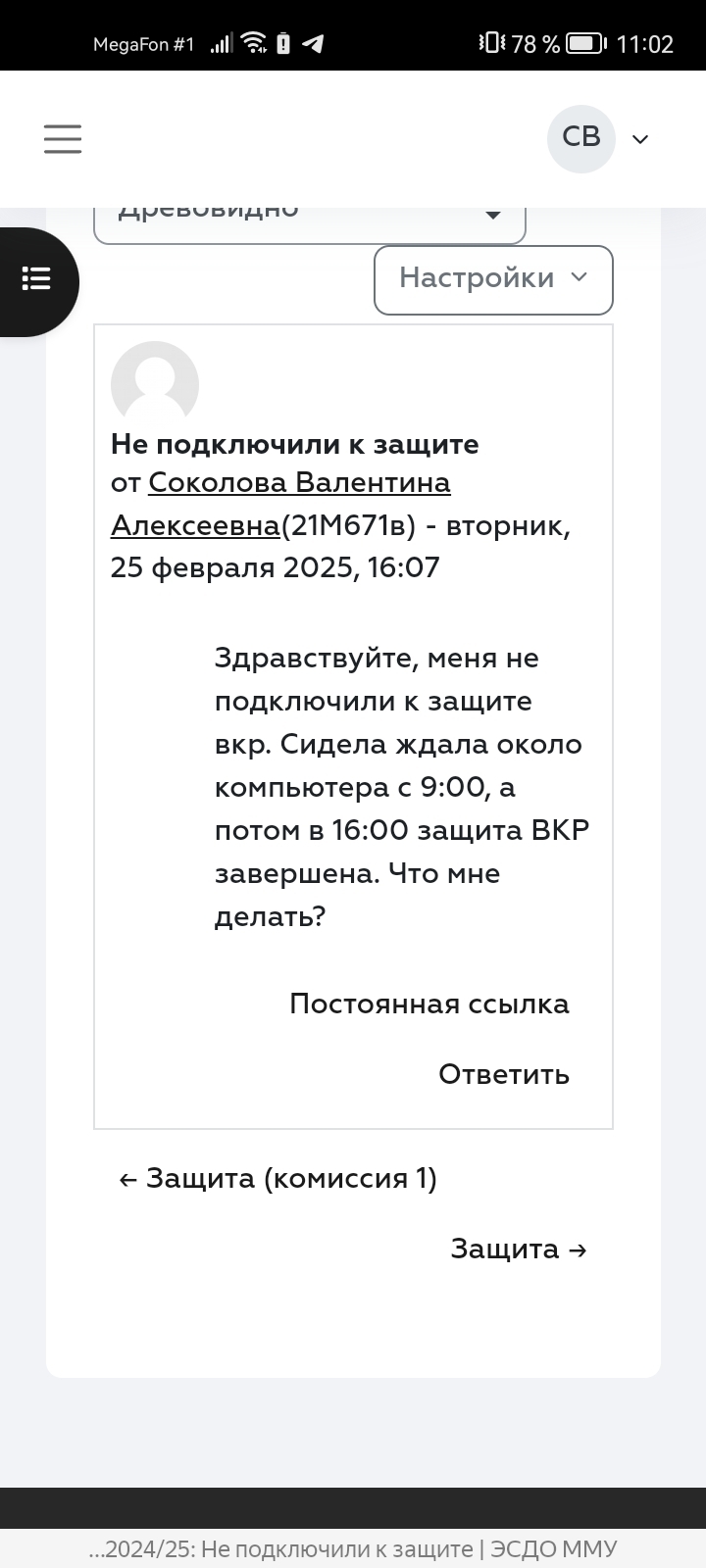
Task: Expand the Настройки settings menu
Action: click(x=493, y=279)
